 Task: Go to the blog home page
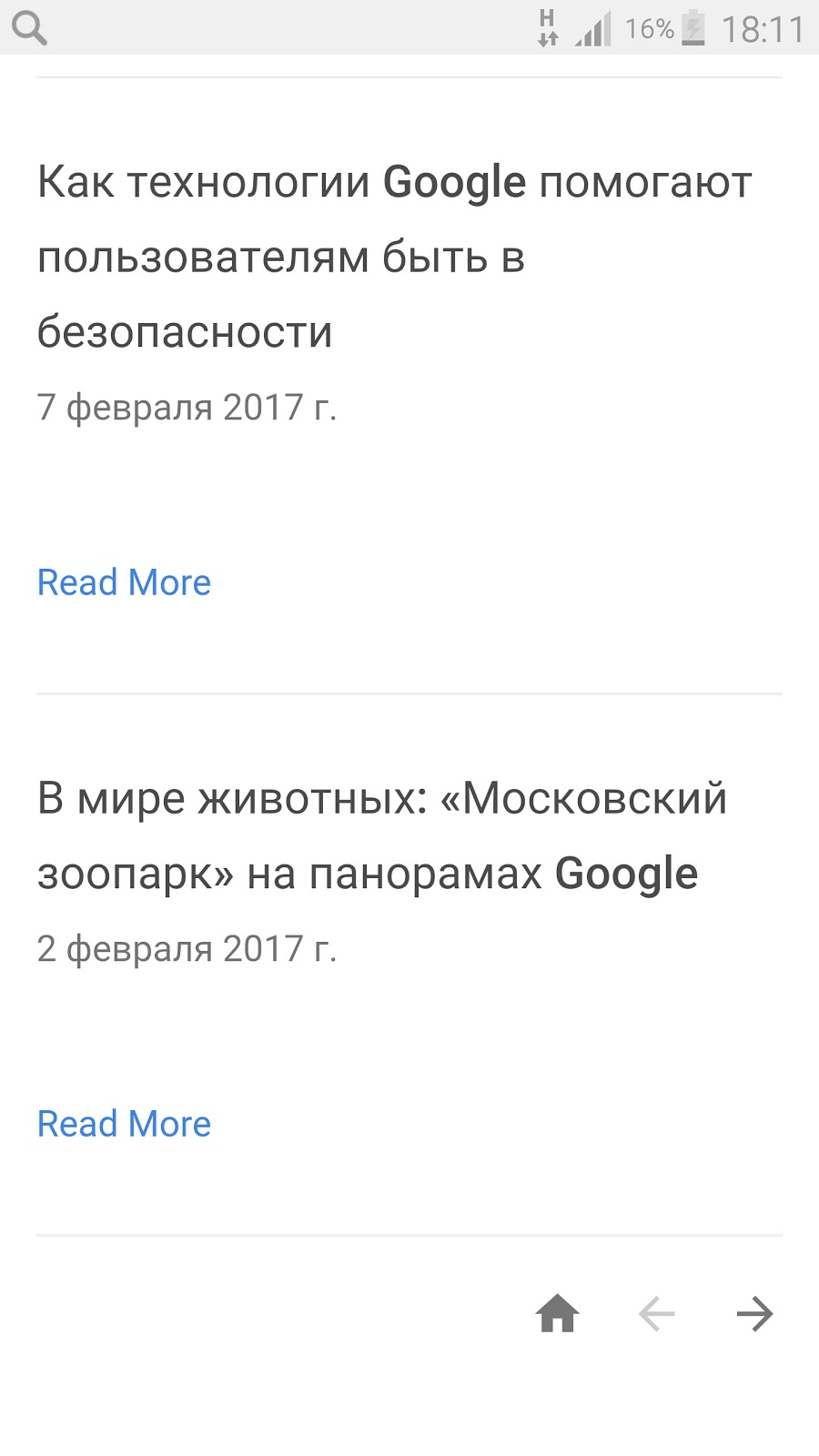click(x=558, y=1314)
